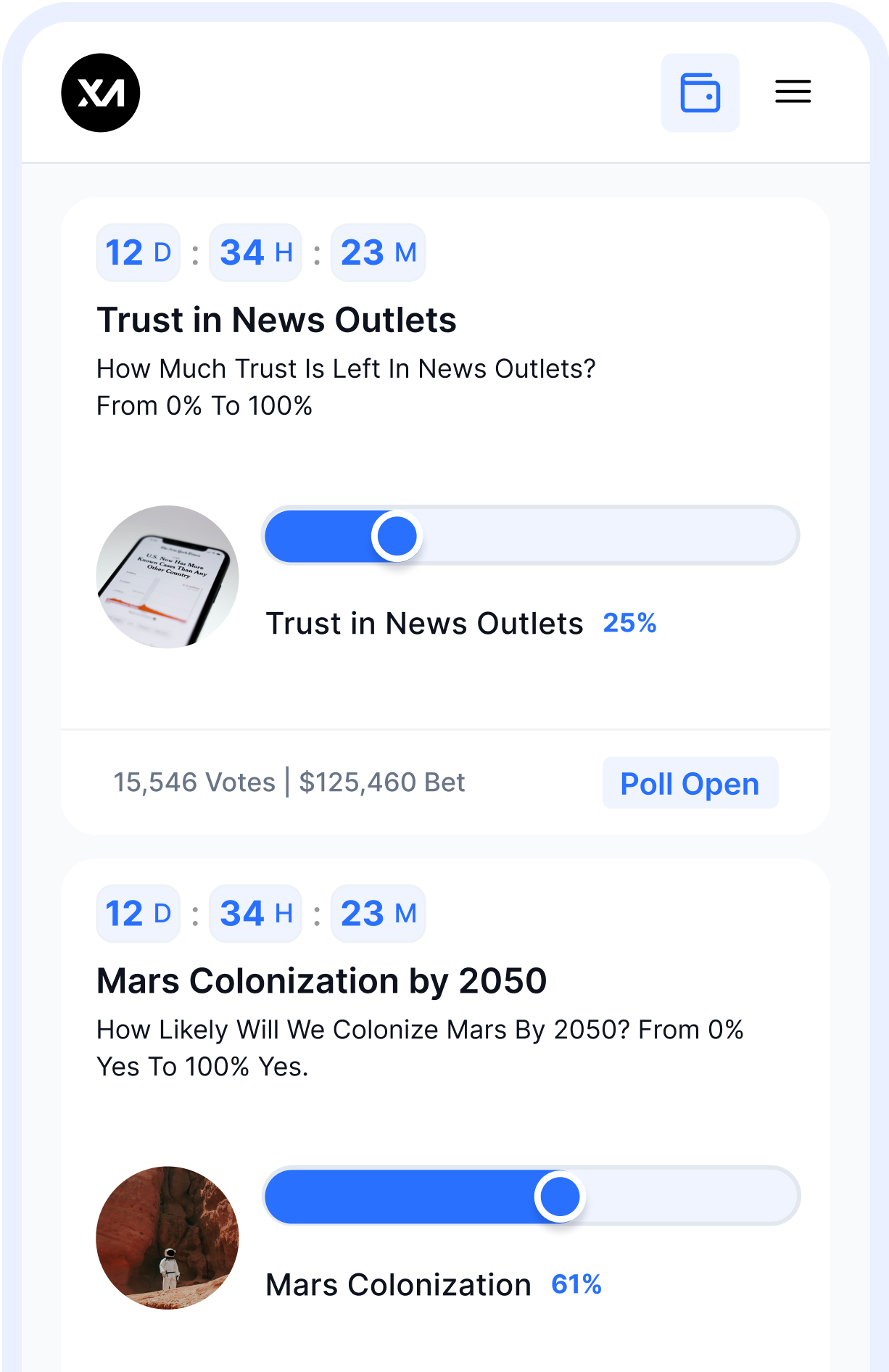Open the wallet icon in the header
The width and height of the screenshot is (889, 1372).
tap(700, 93)
